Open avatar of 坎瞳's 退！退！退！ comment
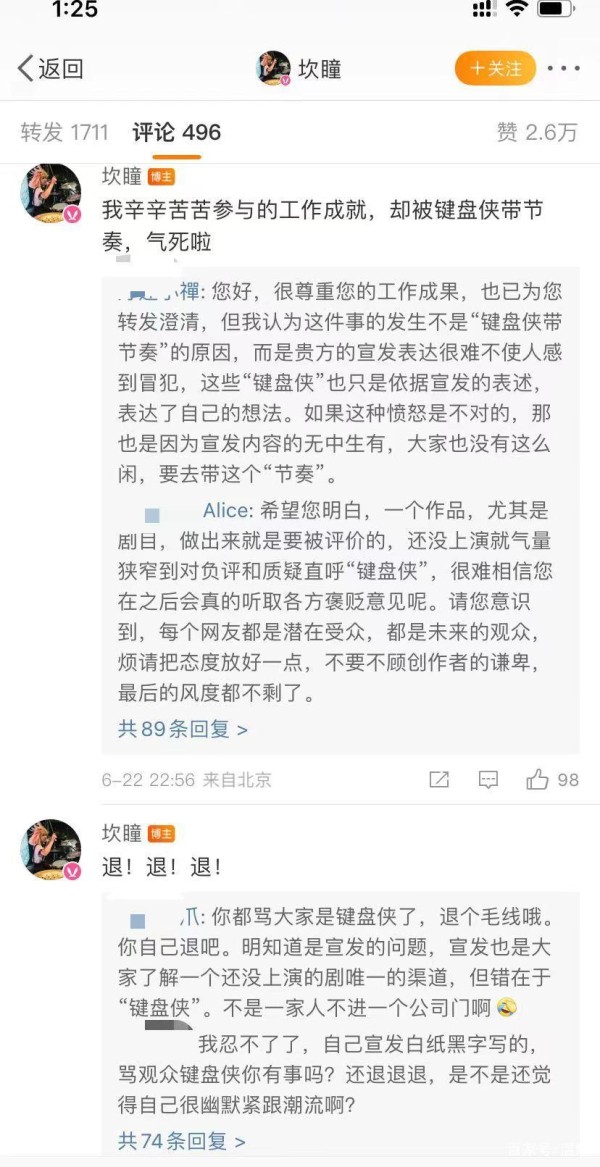600x1167 pixels. 51,849
